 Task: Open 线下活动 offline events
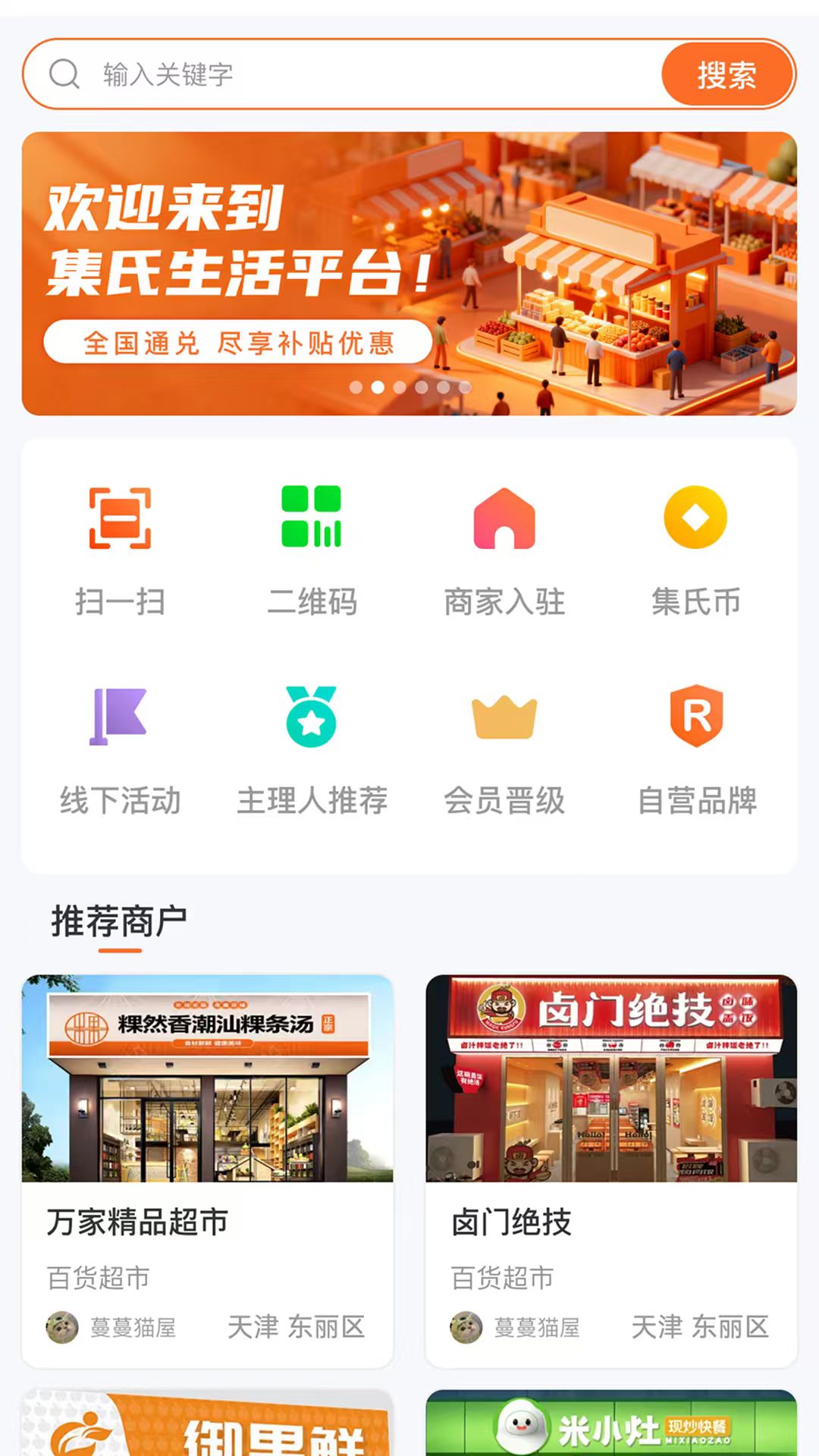tap(121, 749)
